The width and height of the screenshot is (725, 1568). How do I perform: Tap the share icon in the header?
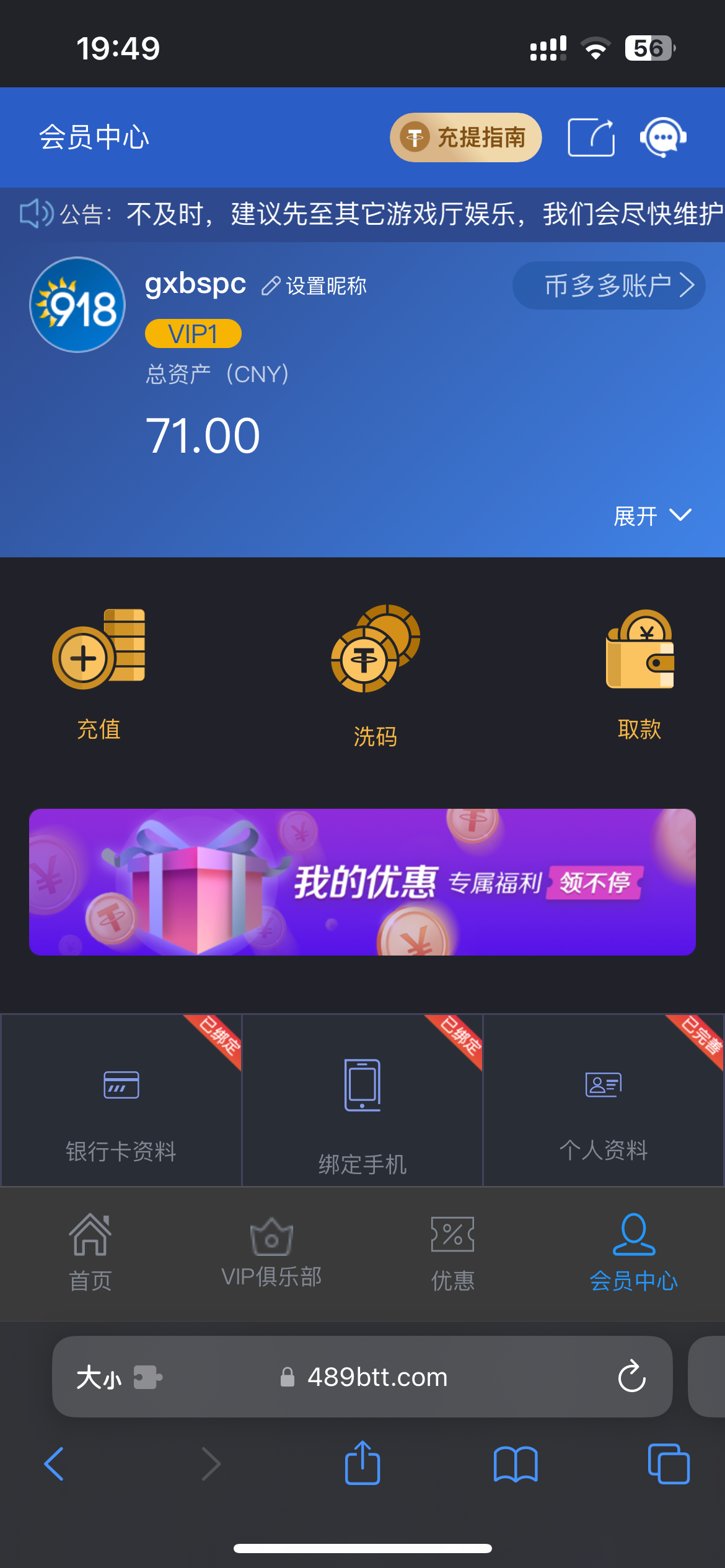[591, 137]
